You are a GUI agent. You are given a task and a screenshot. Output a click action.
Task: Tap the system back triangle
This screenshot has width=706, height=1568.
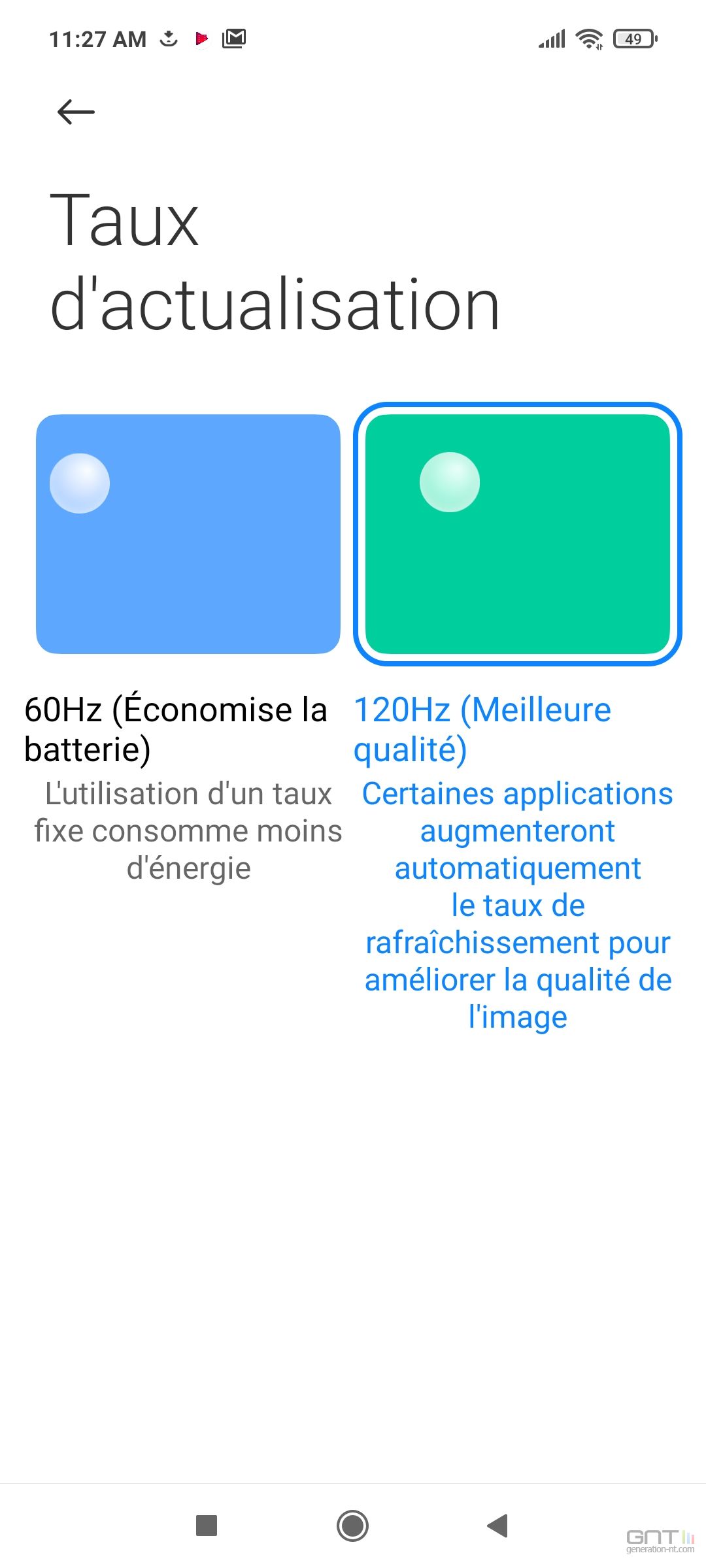coord(498,1526)
